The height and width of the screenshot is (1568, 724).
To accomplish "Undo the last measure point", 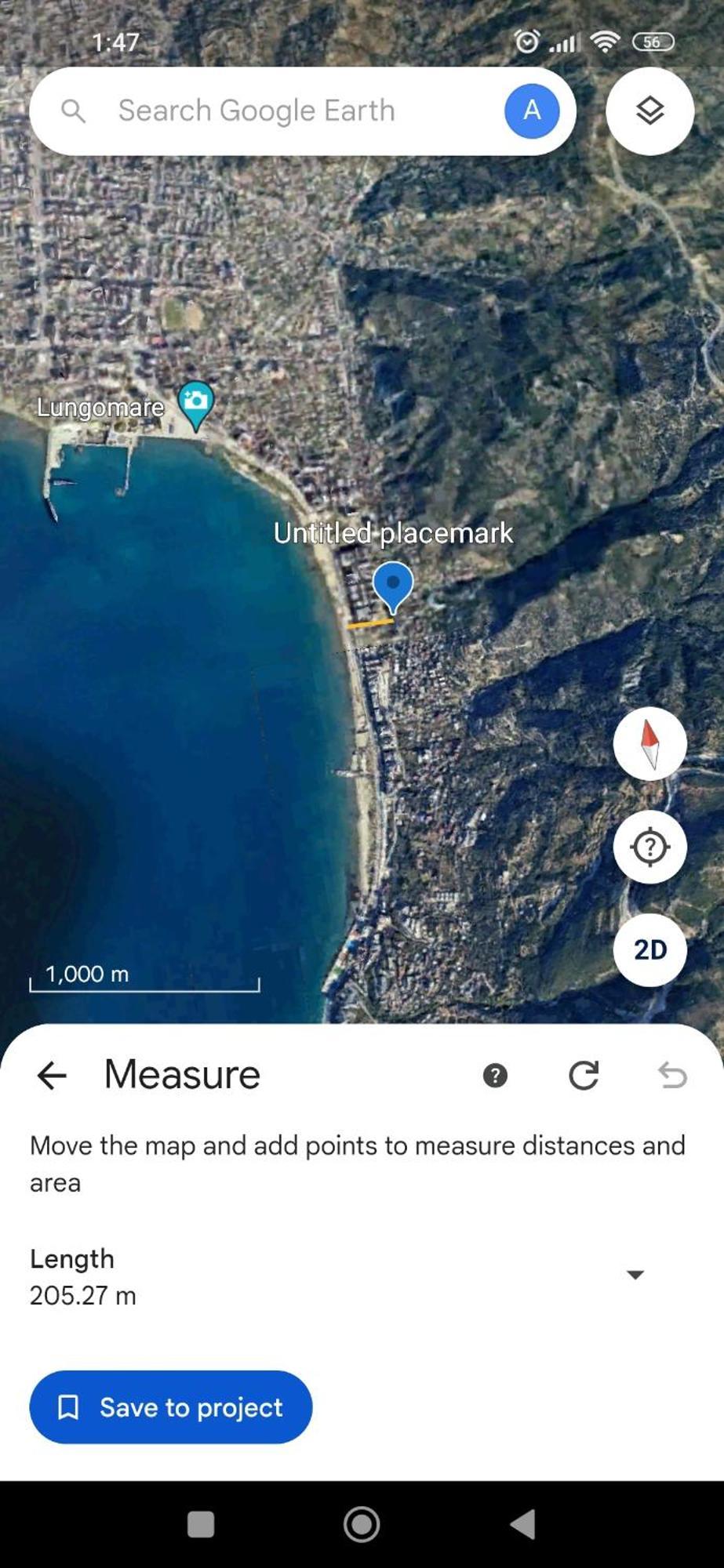I will tap(672, 1076).
